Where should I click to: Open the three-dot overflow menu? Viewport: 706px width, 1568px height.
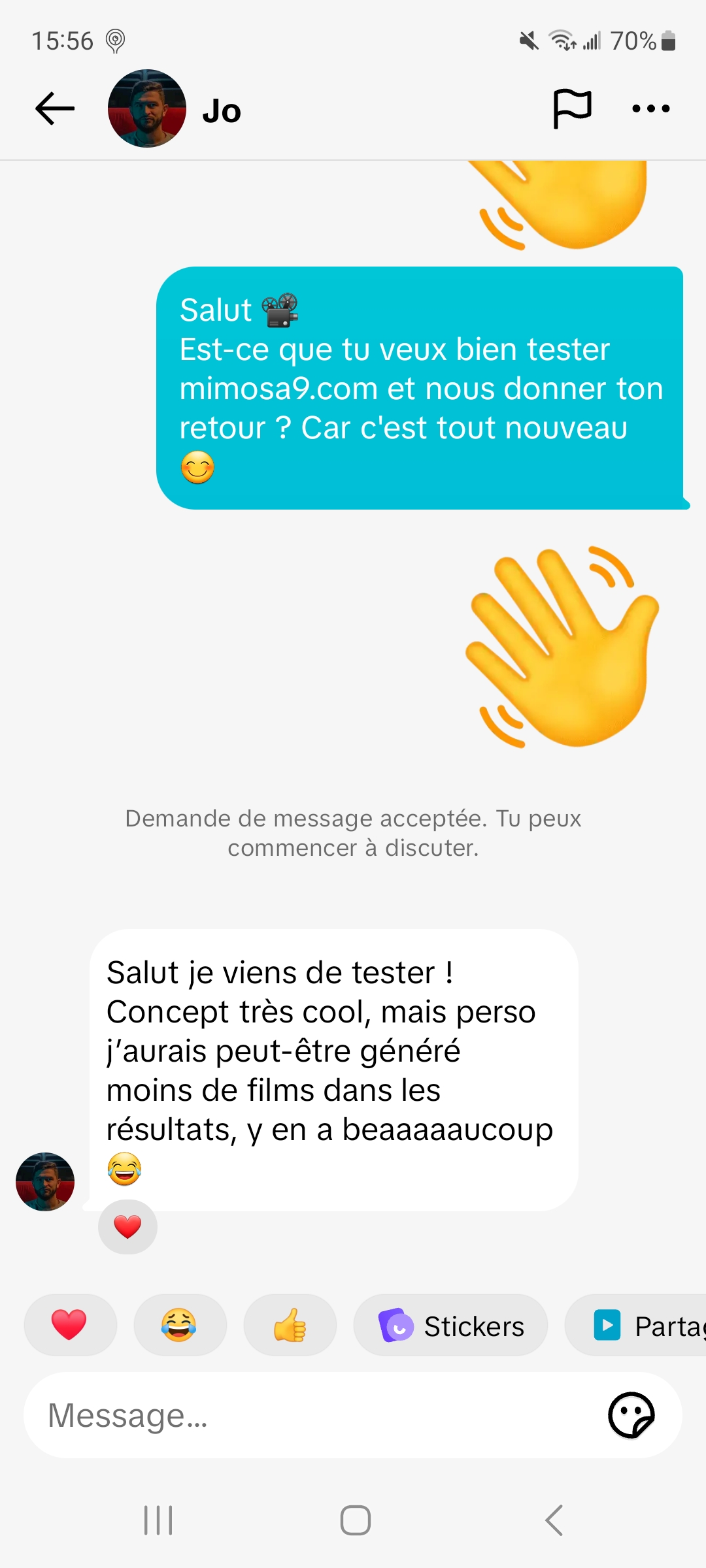click(x=651, y=108)
